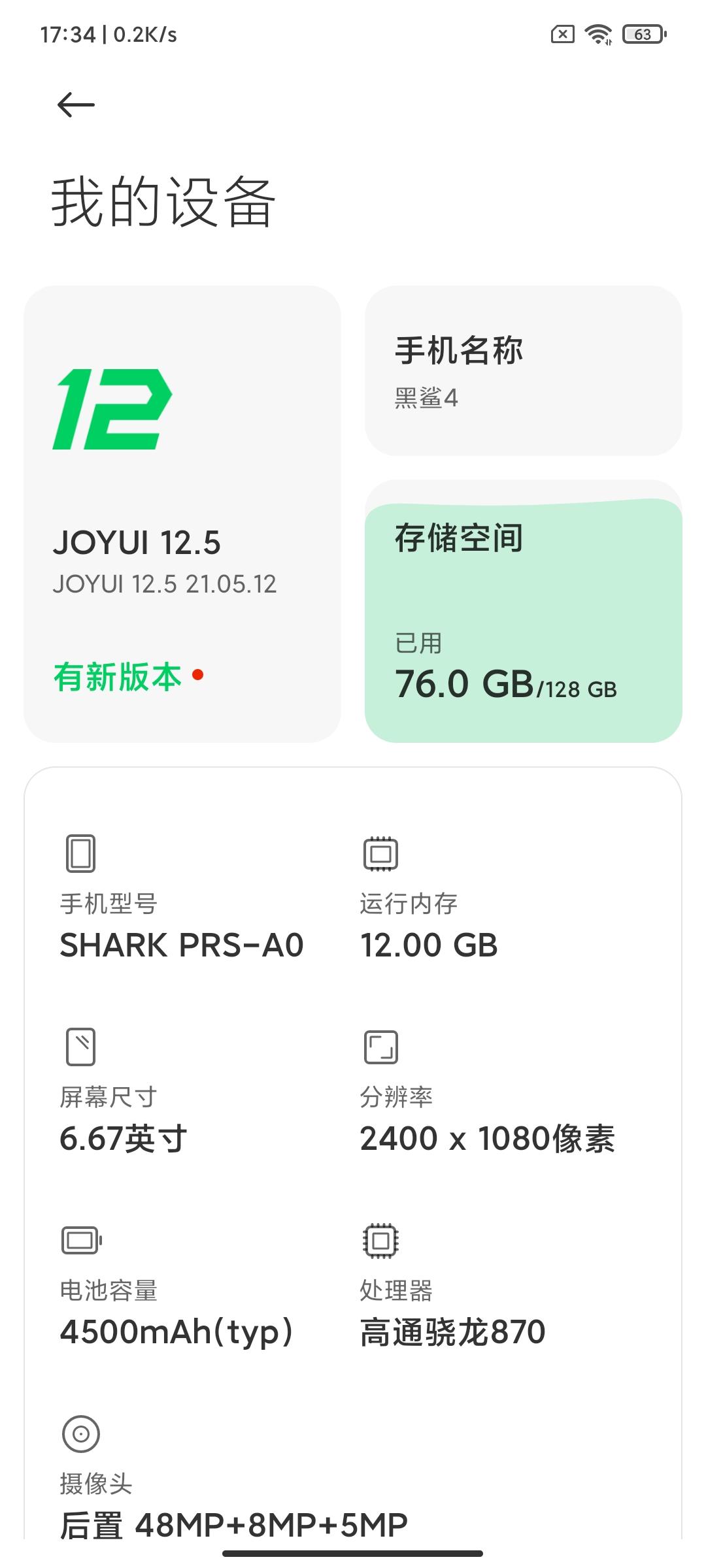706x1568 pixels.
Task: Open the 存储空间 storage card
Action: (x=524, y=612)
